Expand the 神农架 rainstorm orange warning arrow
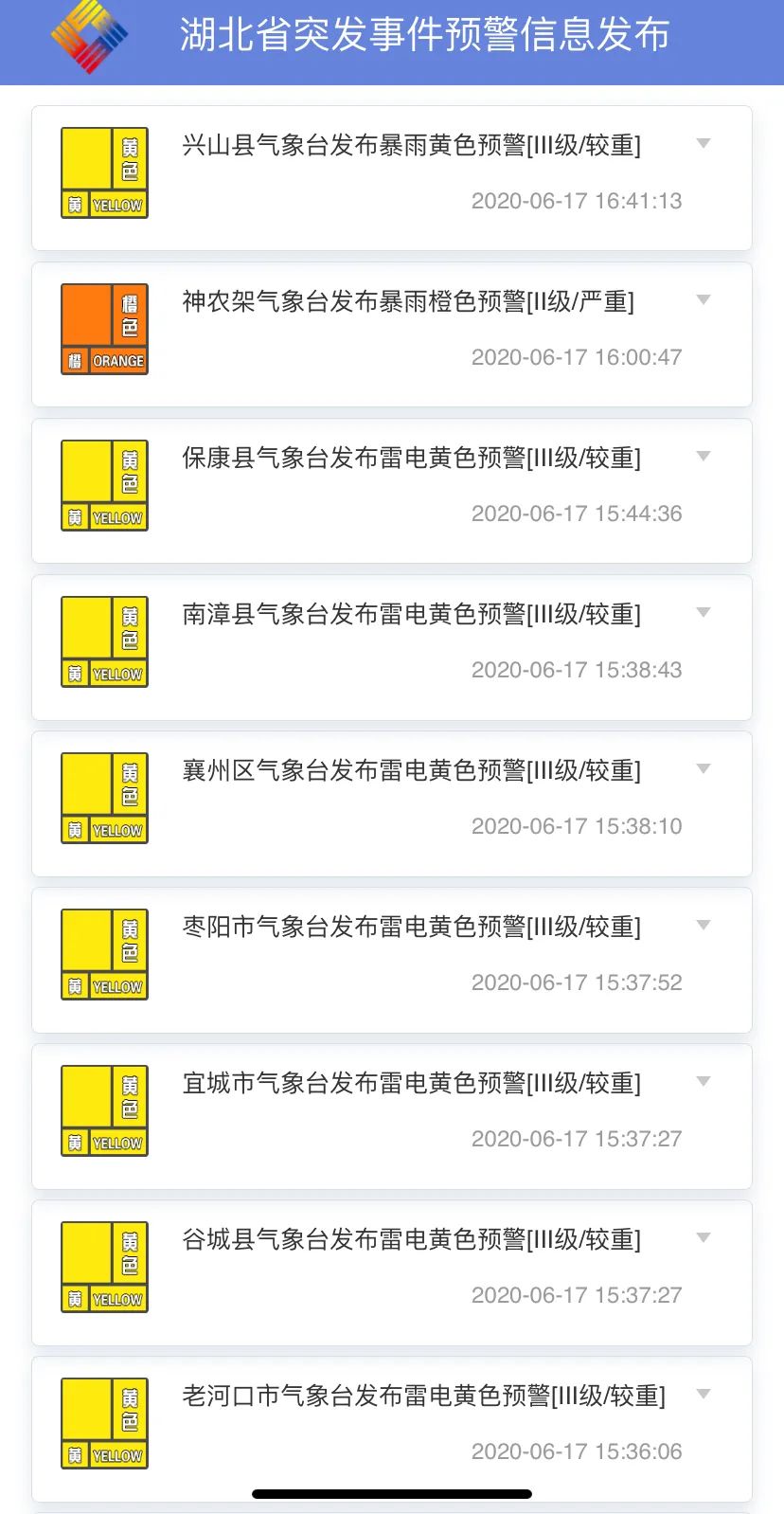This screenshot has height=1514, width=784. 704,300
